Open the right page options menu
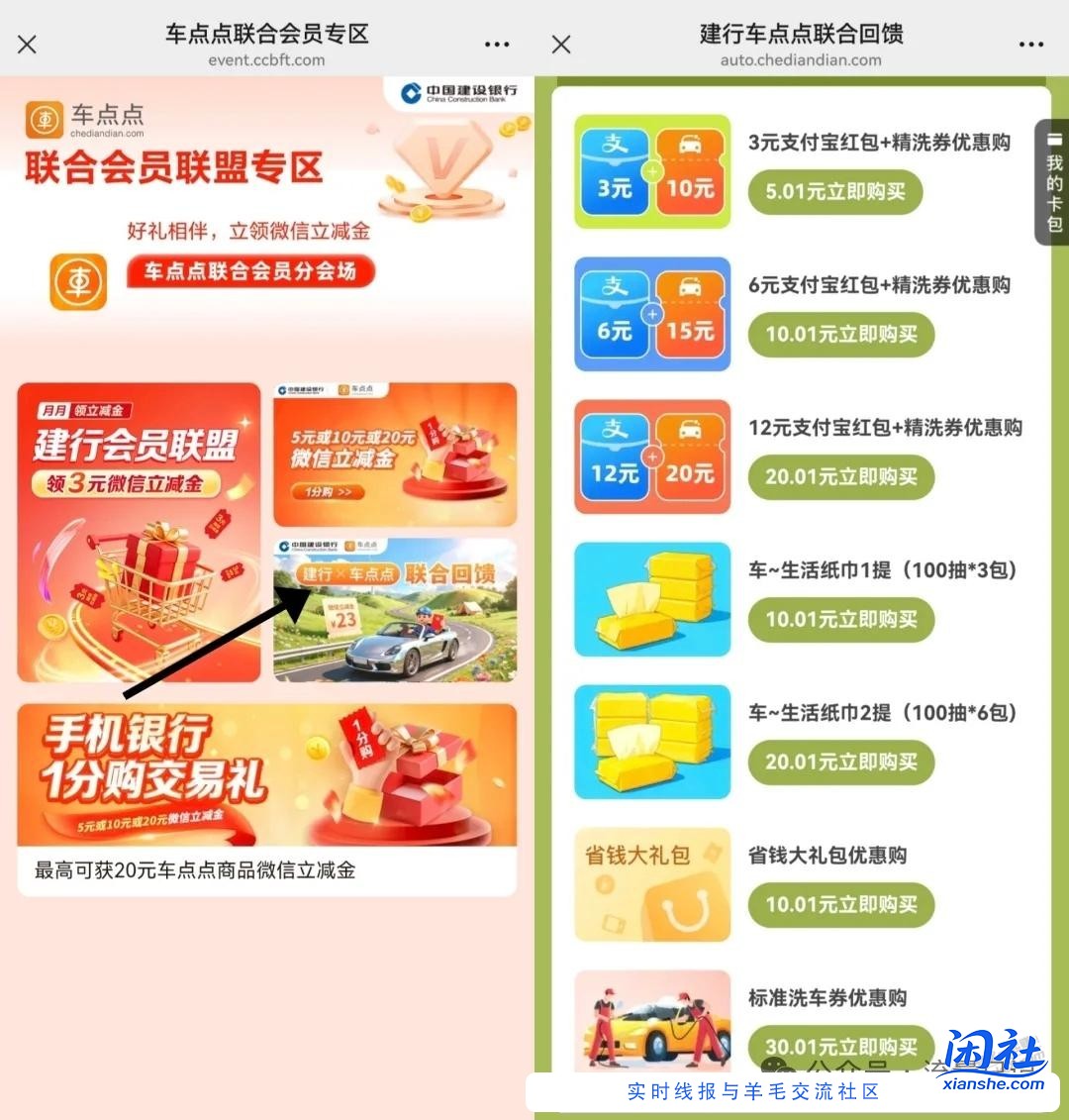Screen dimensions: 1069x1120 click(1030, 44)
